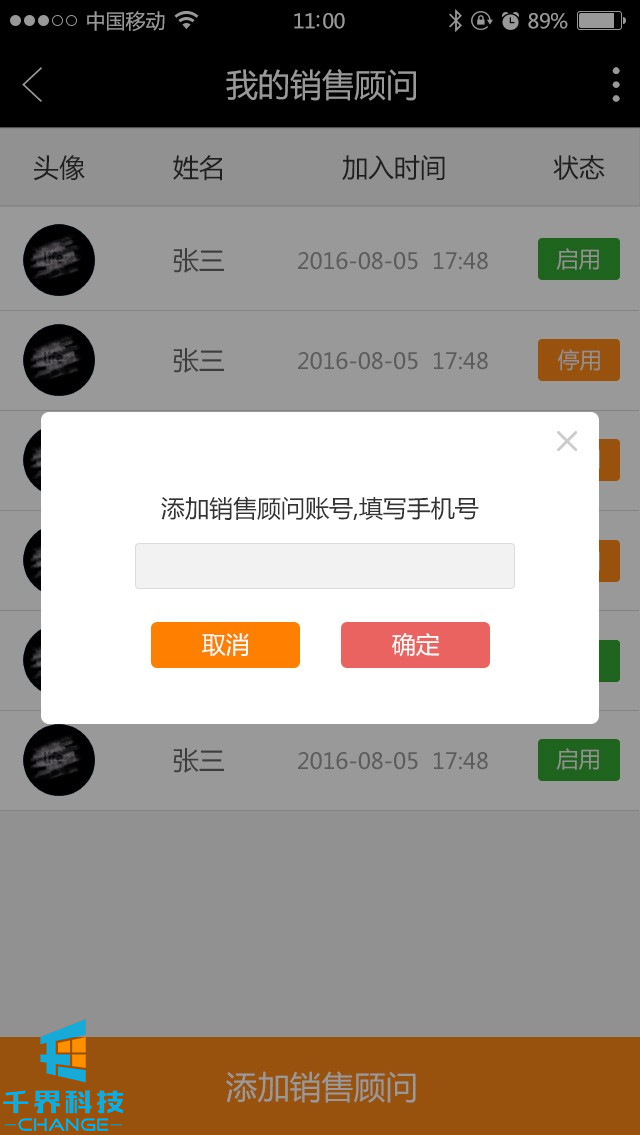Image resolution: width=640 pixels, height=1135 pixels.
Task: Tap the phone number input field
Action: tap(324, 566)
